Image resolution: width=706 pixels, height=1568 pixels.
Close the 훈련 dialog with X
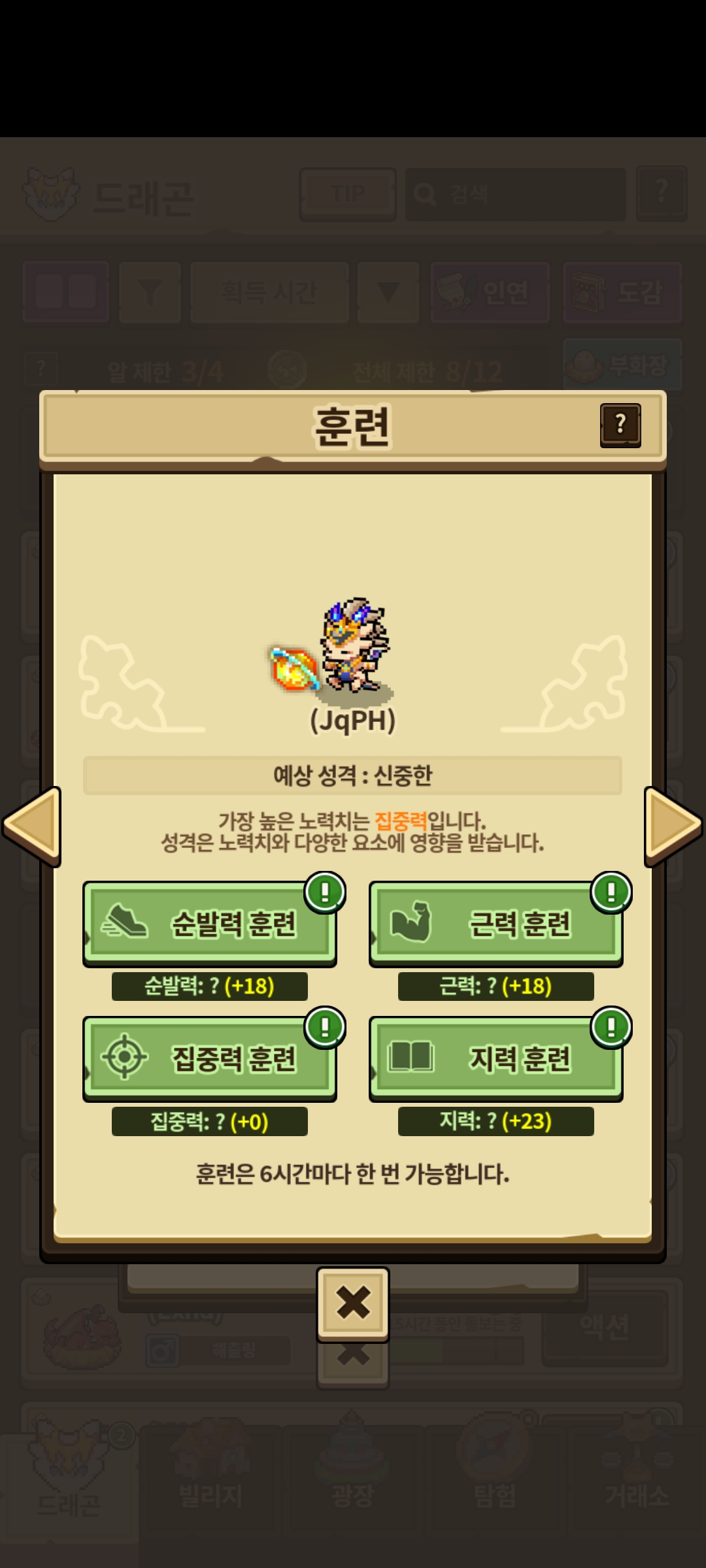pos(353,1303)
